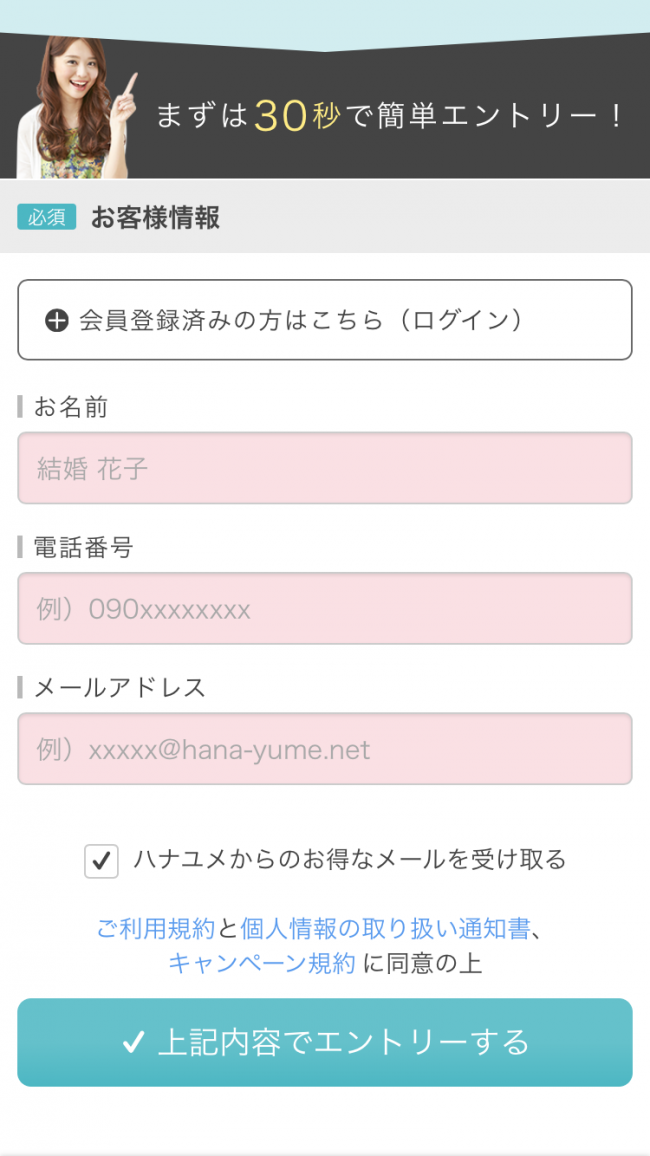The height and width of the screenshot is (1156, 650).
Task: Focus the 電話番号 phone number field
Action: tap(324, 608)
